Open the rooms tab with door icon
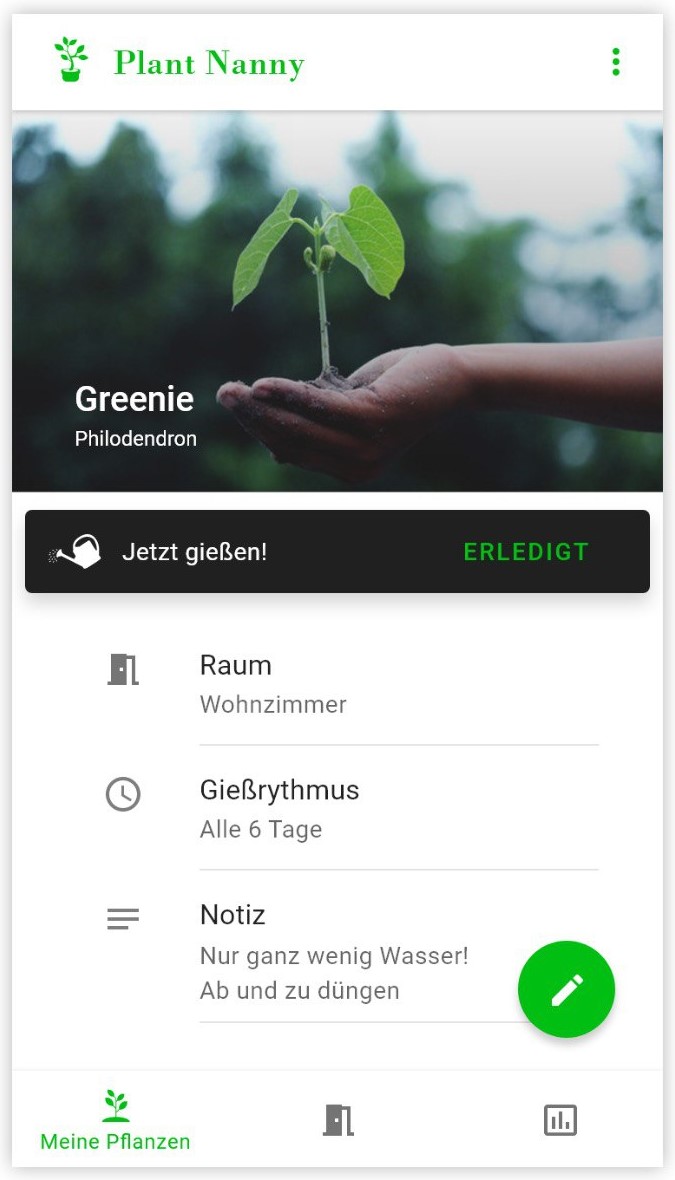Viewport: 675px width, 1180px height. point(338,1120)
